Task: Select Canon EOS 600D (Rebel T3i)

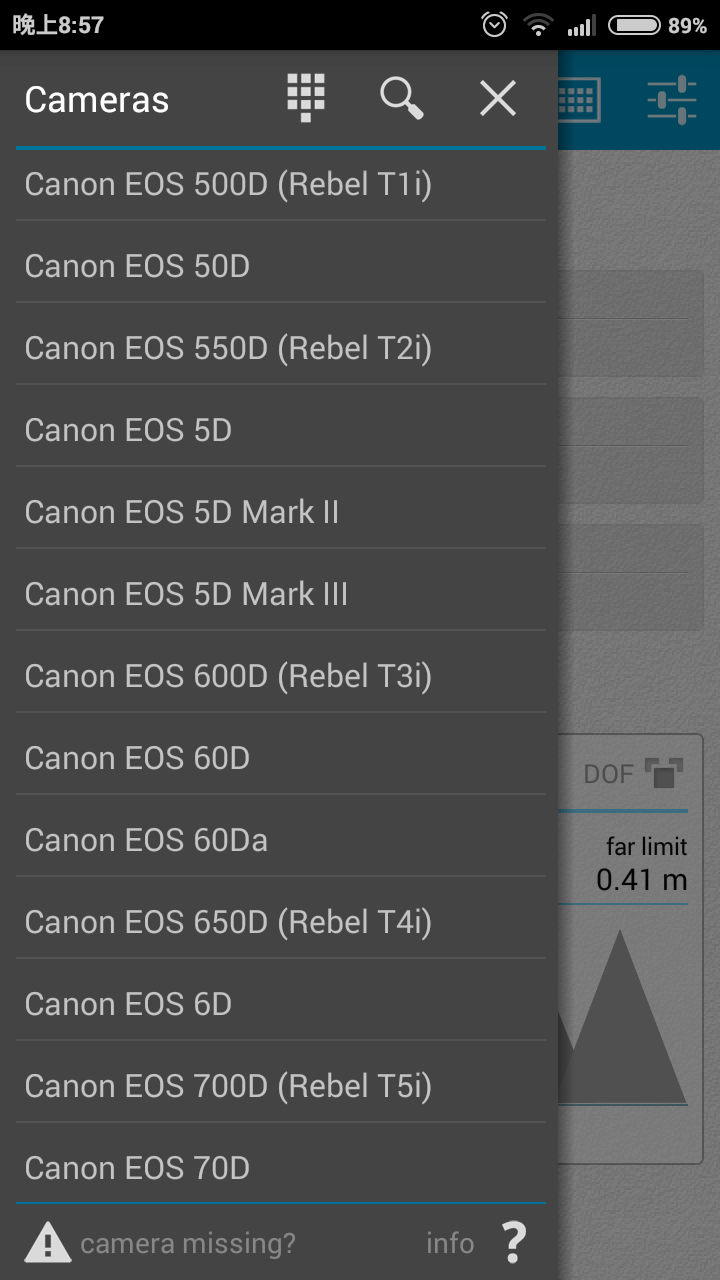Action: pyautogui.click(x=280, y=676)
